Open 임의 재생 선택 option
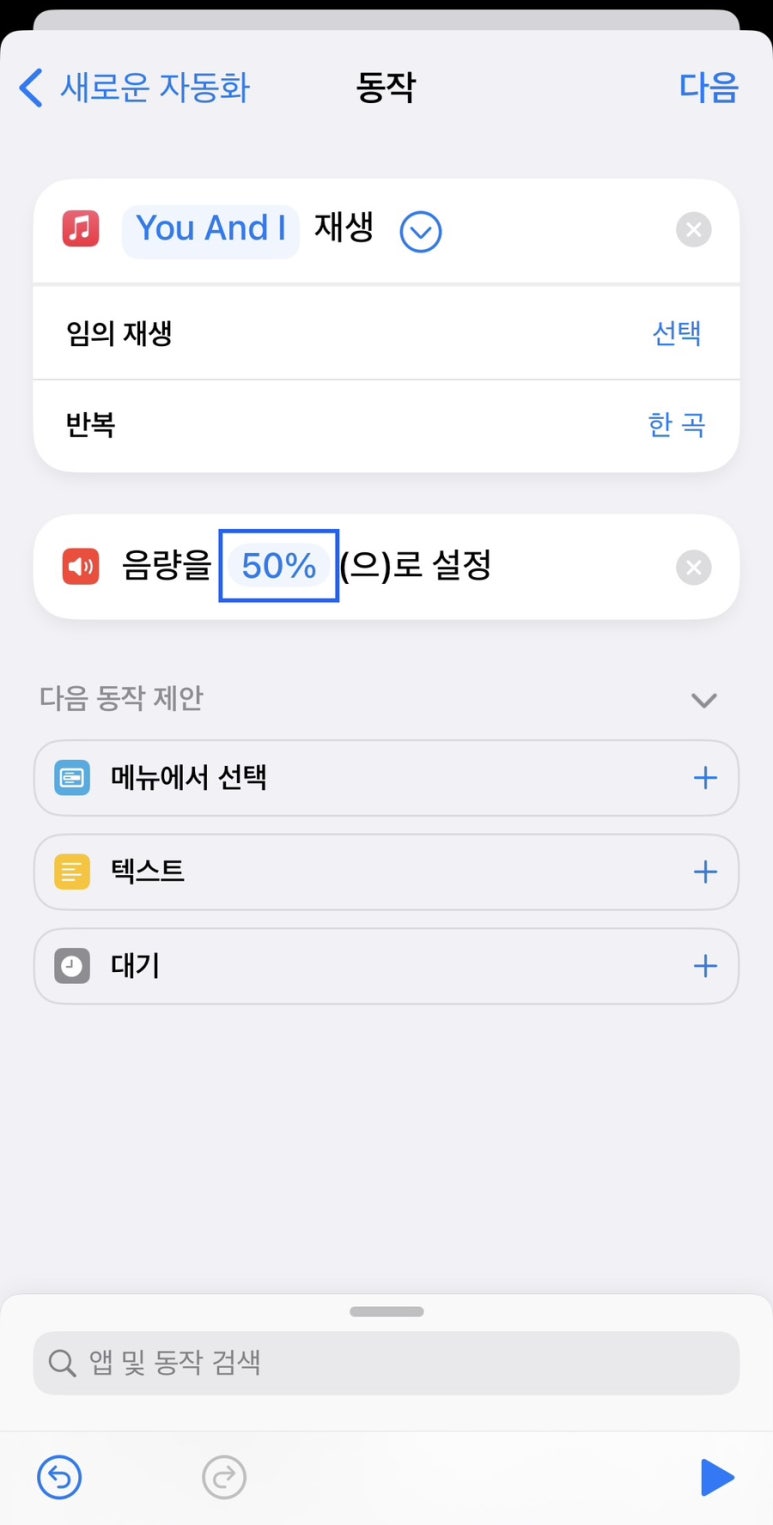 pyautogui.click(x=677, y=333)
